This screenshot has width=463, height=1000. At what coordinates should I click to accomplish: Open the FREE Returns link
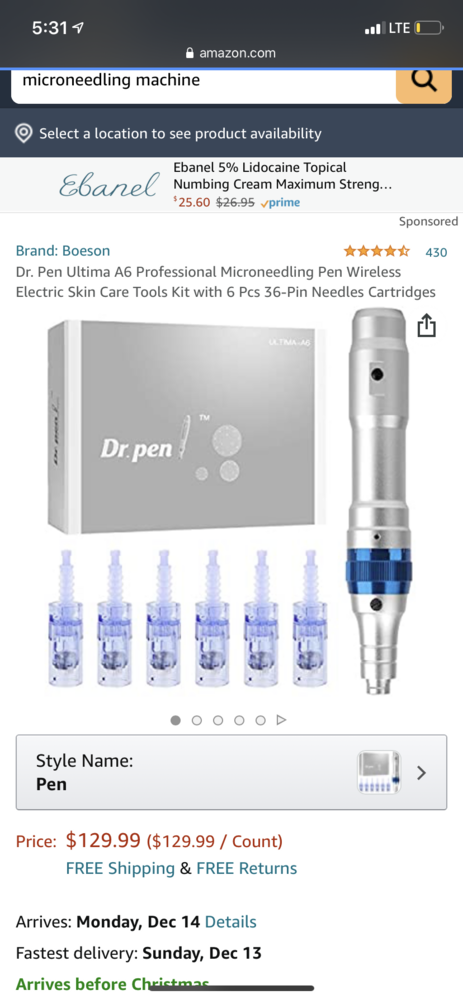247,868
